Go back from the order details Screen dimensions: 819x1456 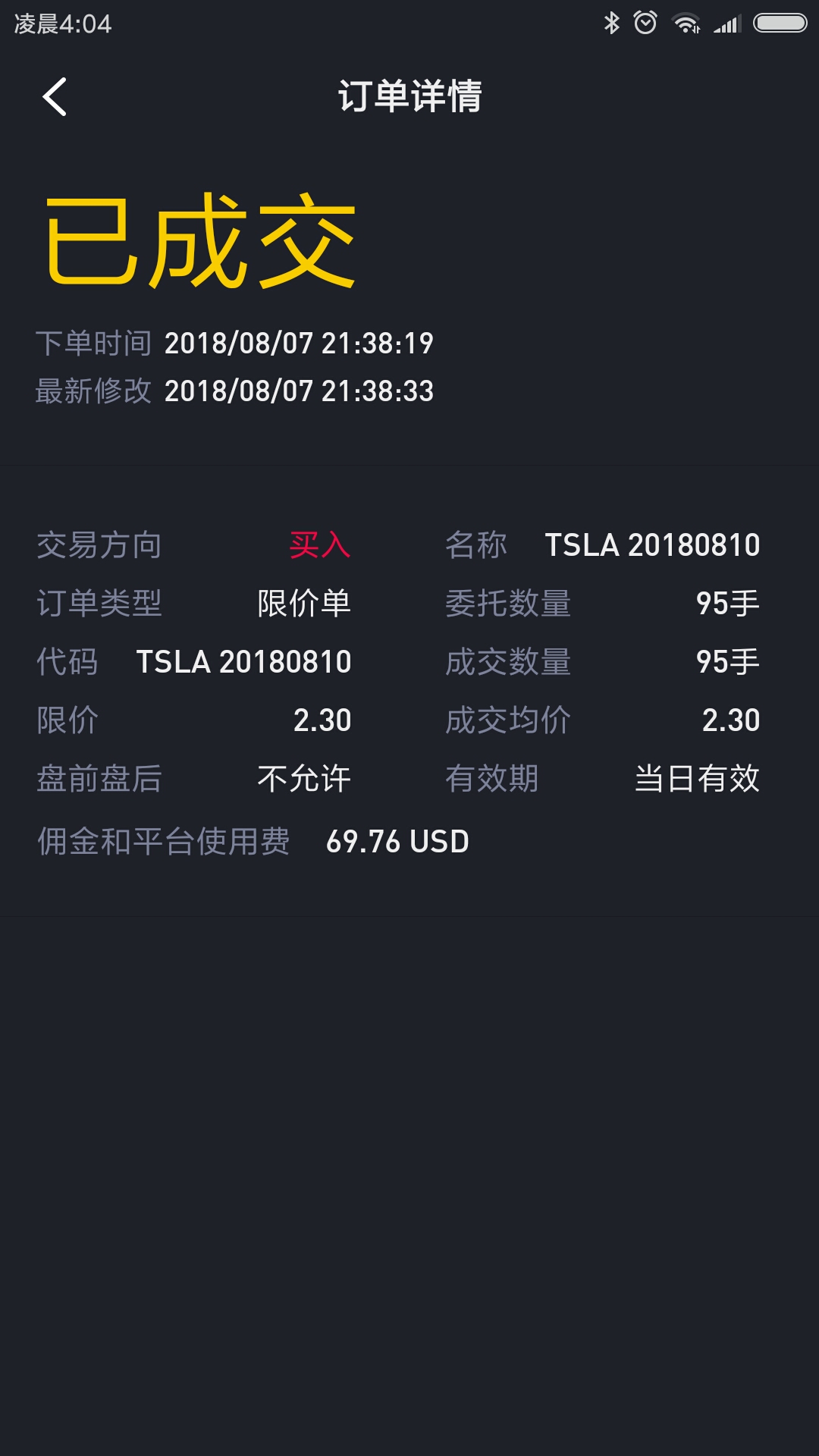55,97
